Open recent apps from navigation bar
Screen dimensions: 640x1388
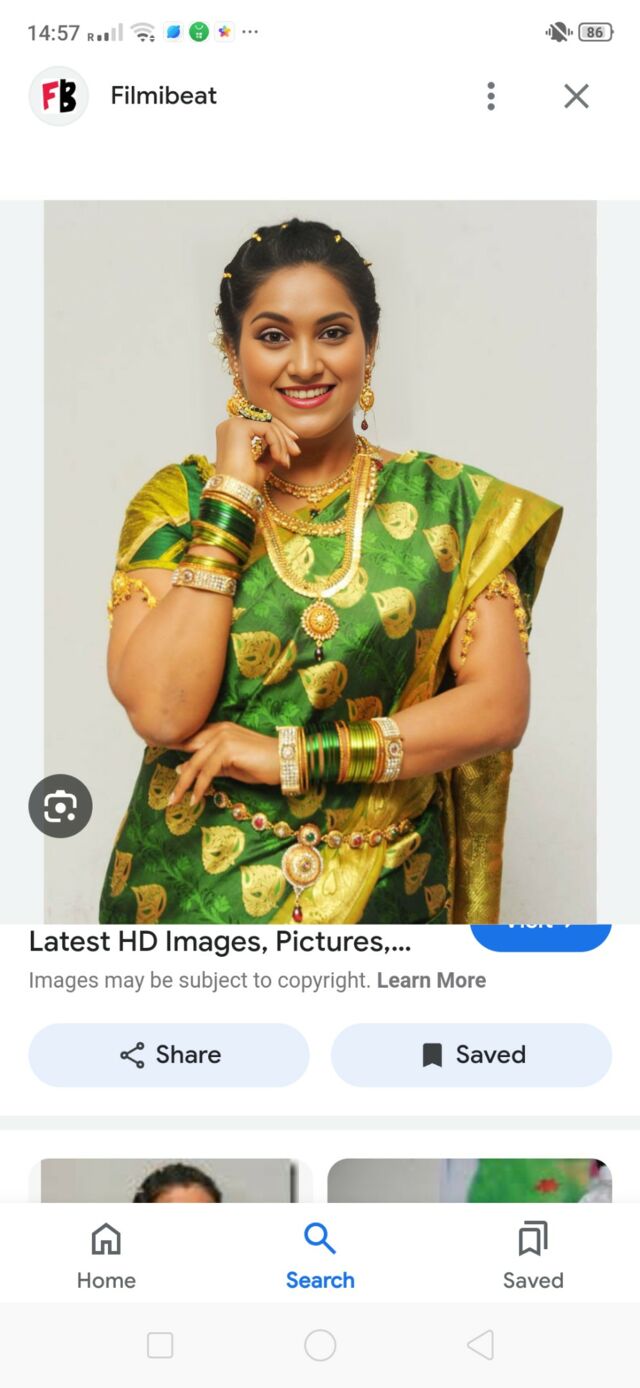click(160, 1345)
